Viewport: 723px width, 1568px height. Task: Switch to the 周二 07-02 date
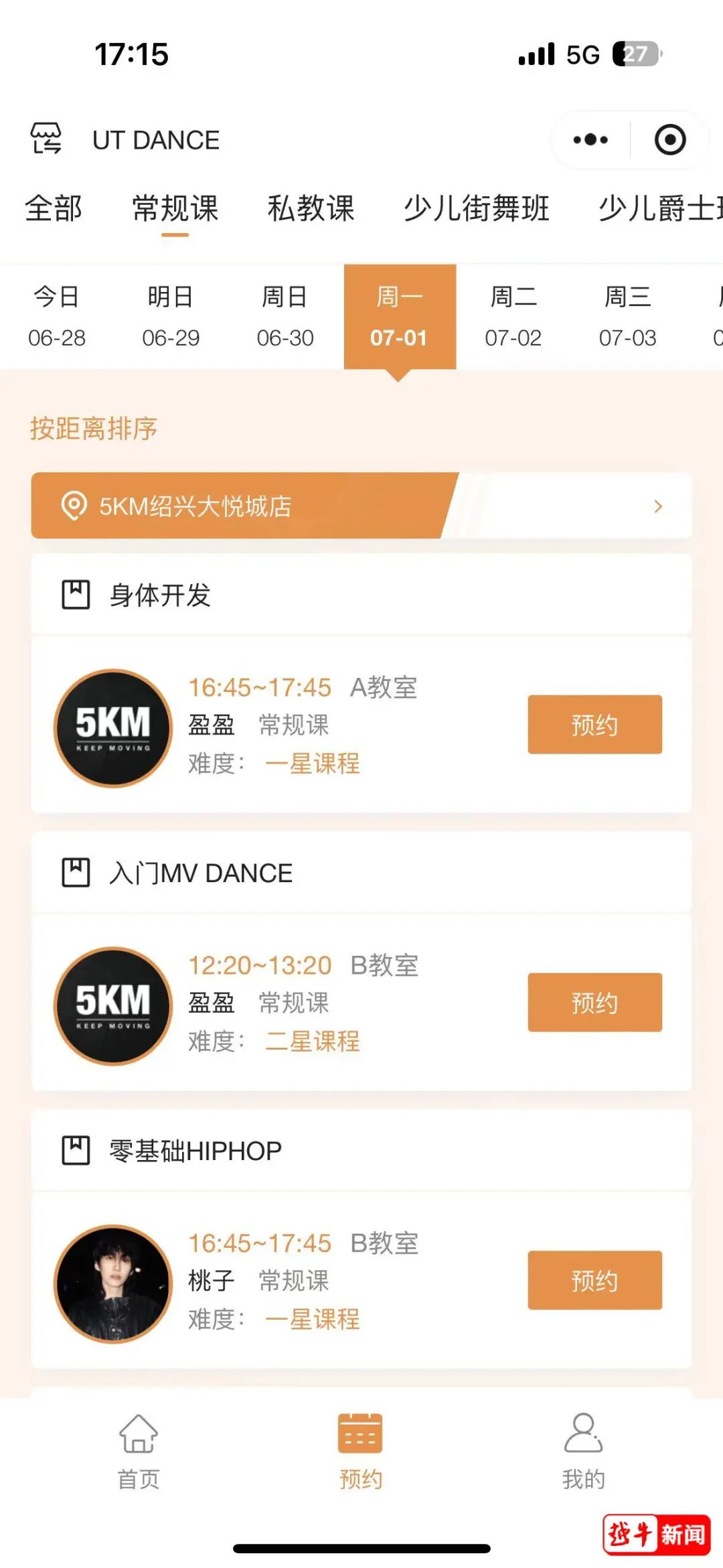coord(513,317)
